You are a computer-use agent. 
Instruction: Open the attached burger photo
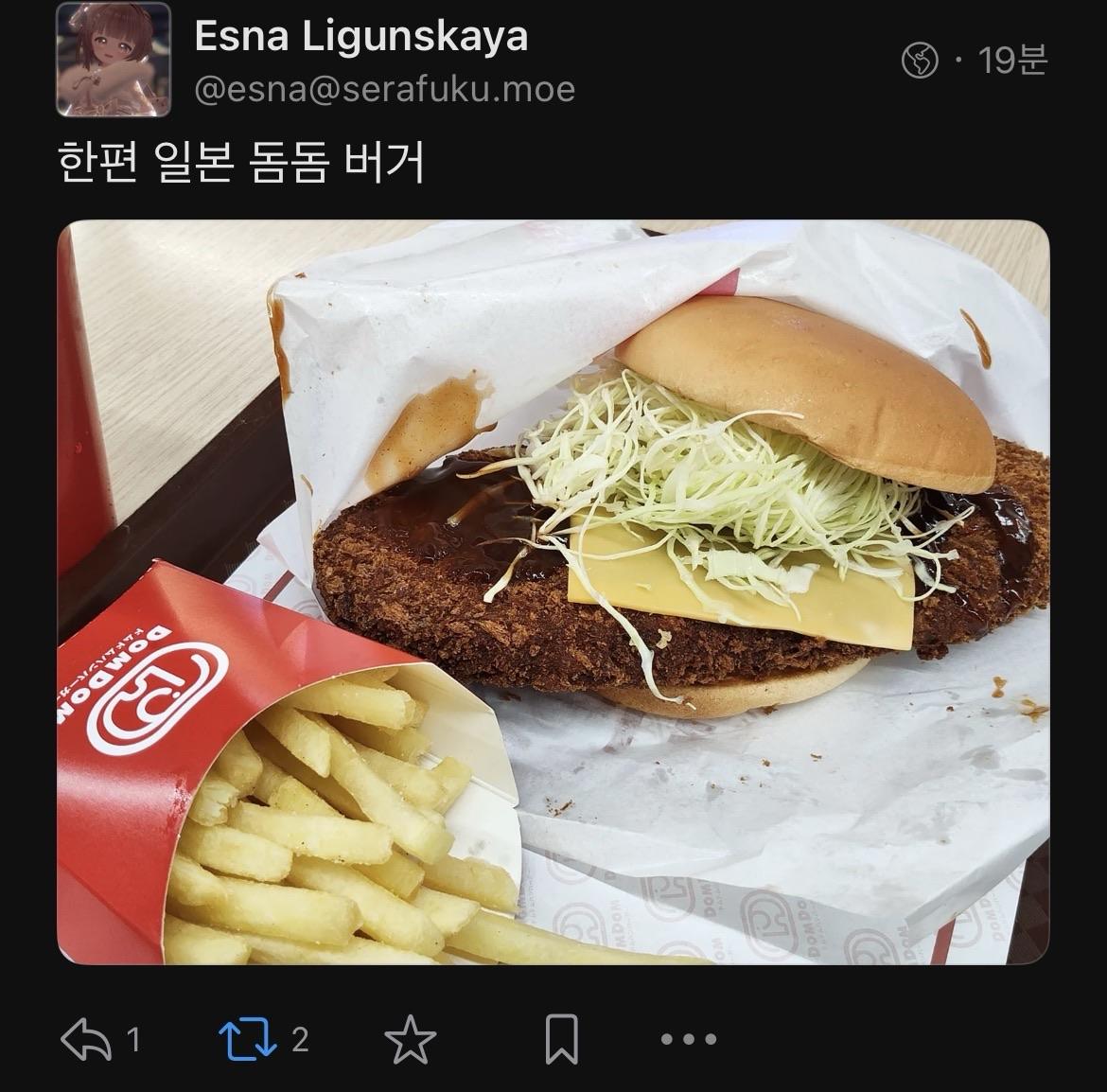pos(553,592)
